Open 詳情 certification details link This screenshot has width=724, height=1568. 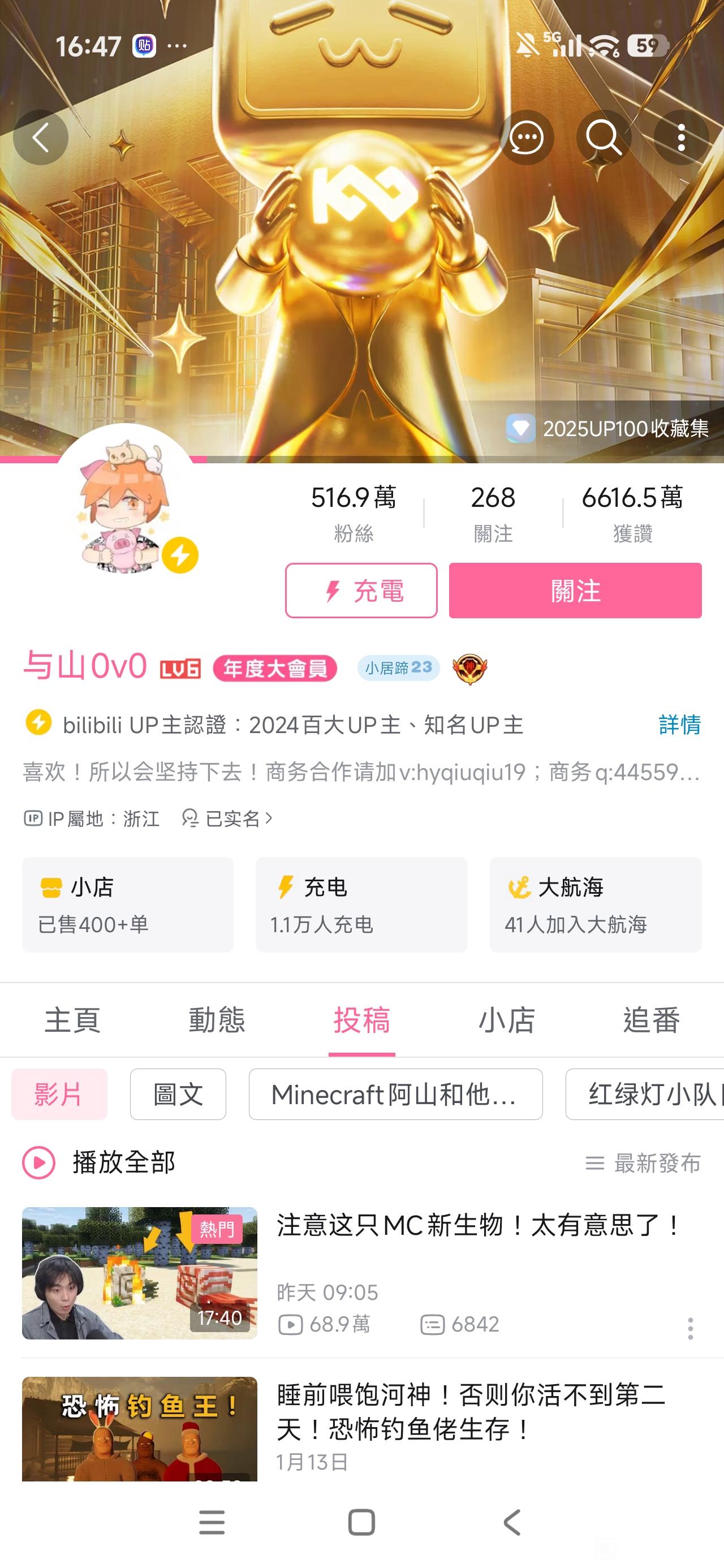(679, 725)
